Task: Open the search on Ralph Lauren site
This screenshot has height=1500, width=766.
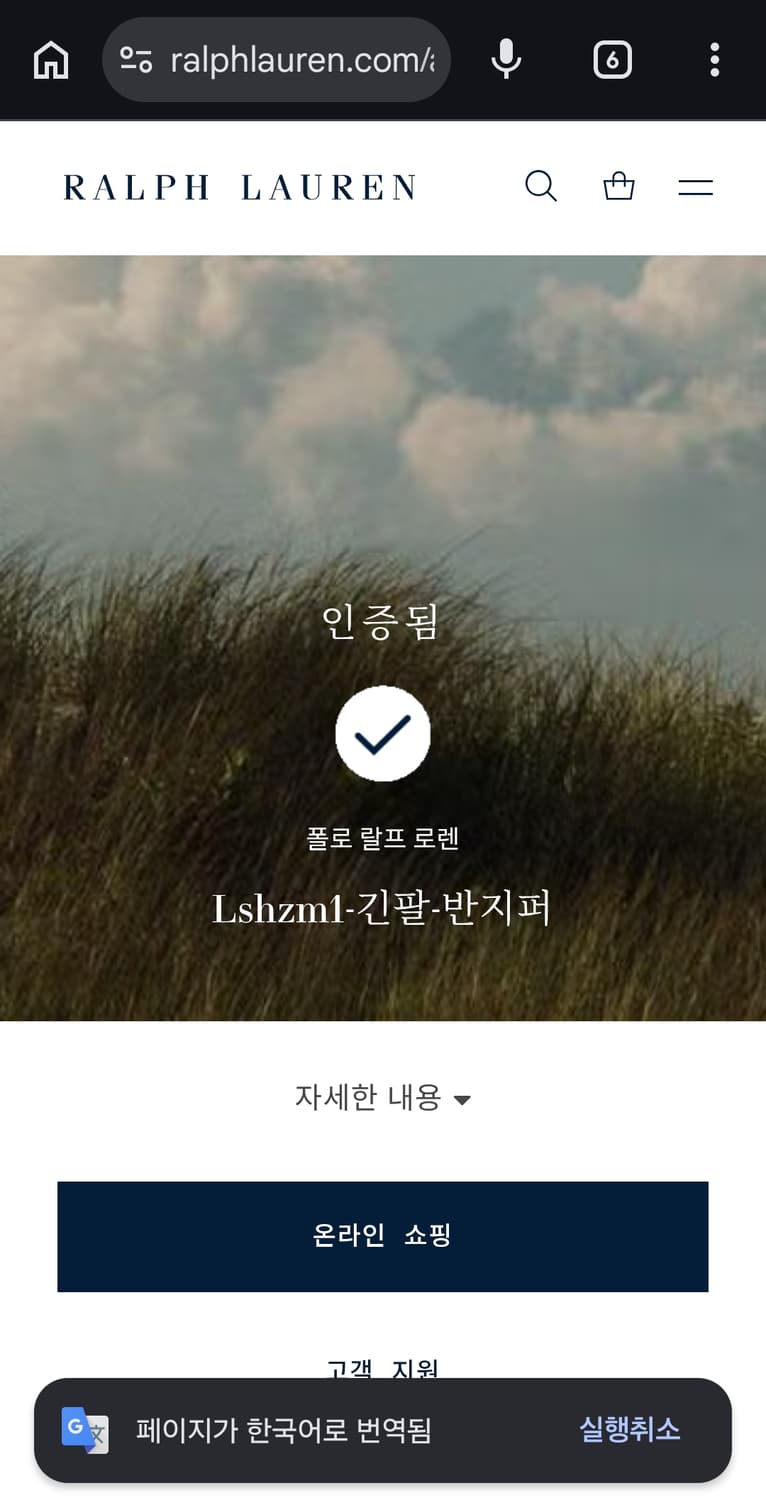Action: 541,186
